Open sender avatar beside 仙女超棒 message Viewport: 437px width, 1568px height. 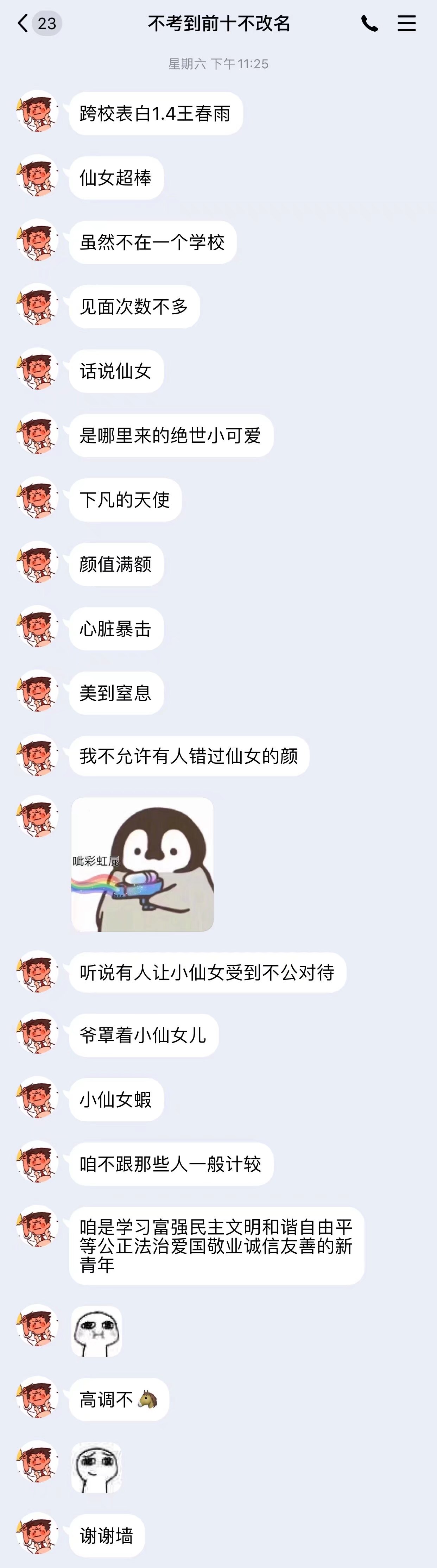pos(37,176)
